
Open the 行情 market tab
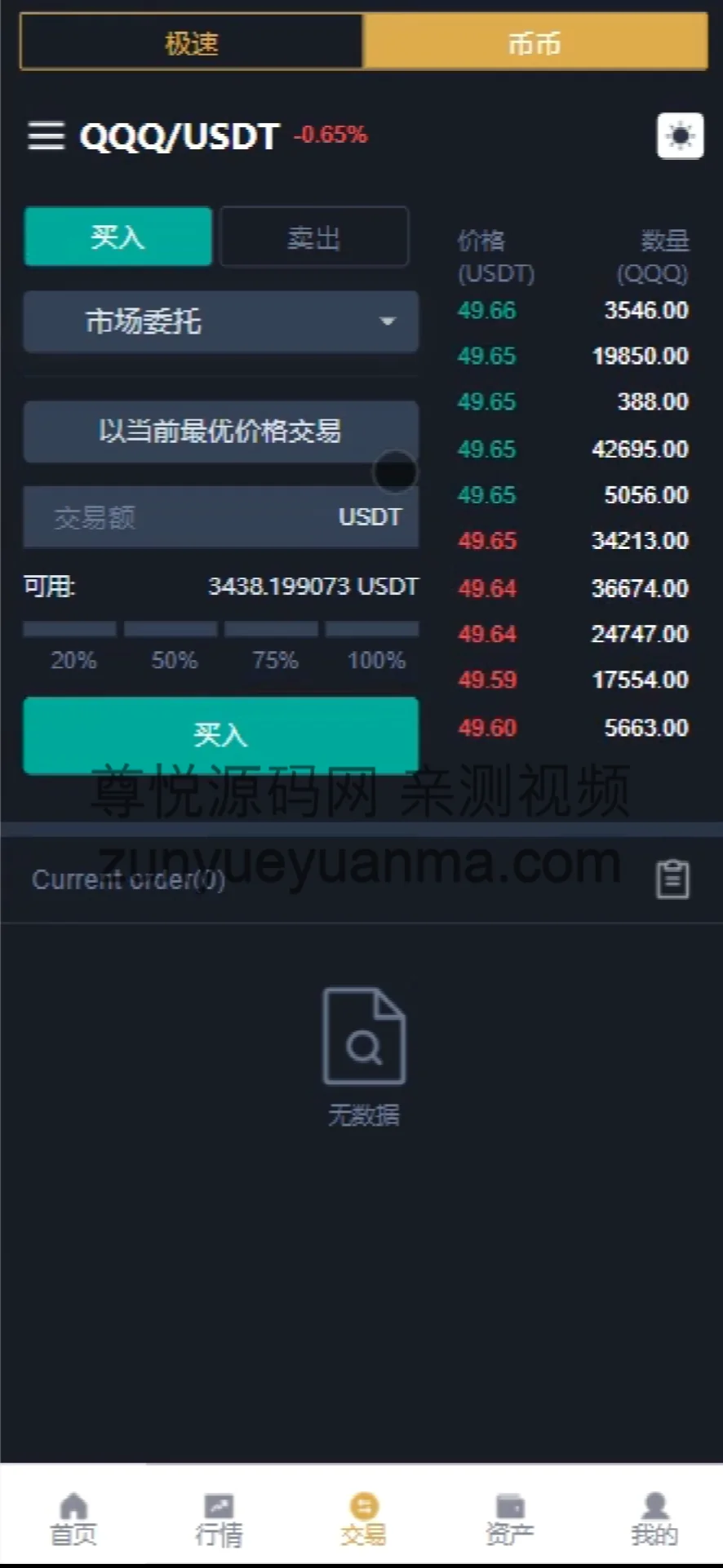pyautogui.click(x=218, y=1519)
